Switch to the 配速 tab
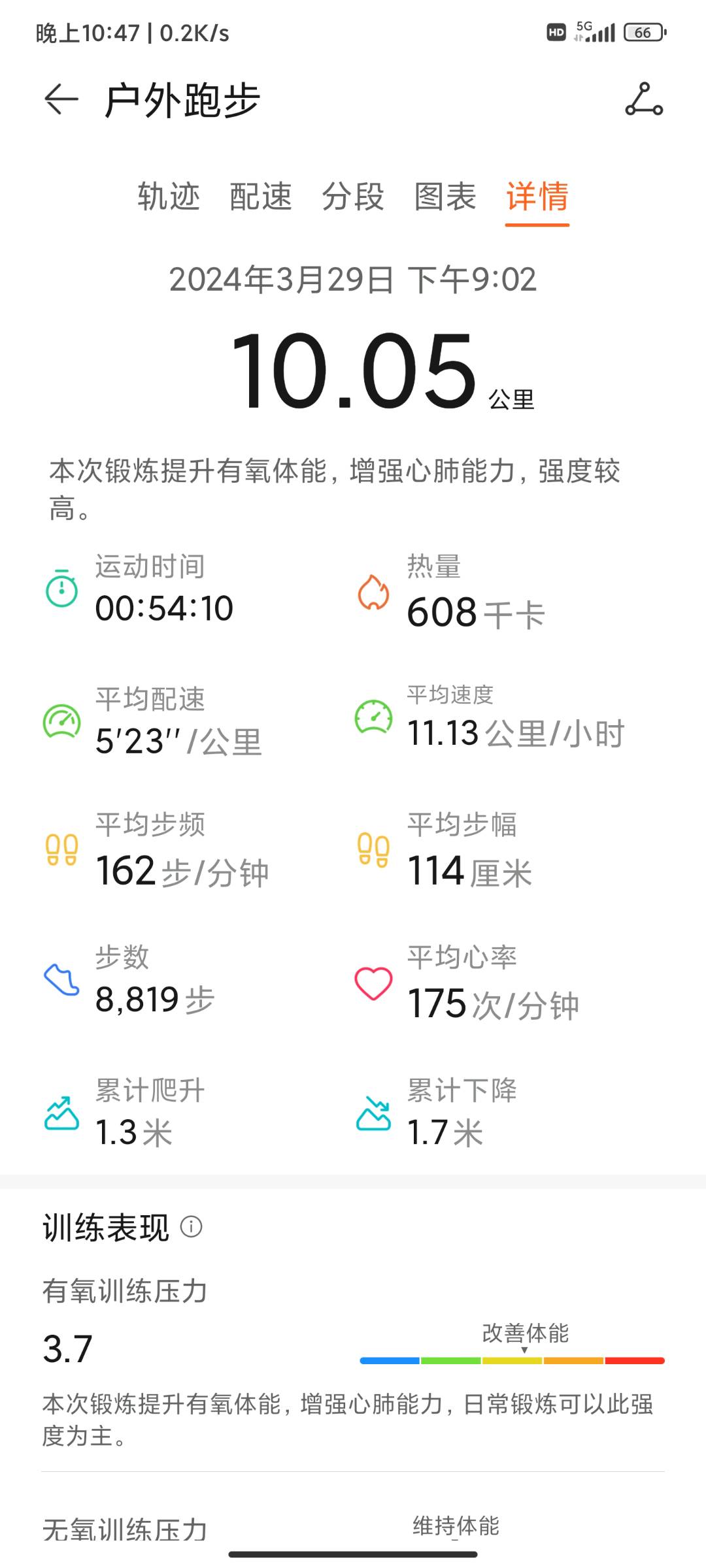Viewport: 706px width, 1568px height. coord(261,197)
